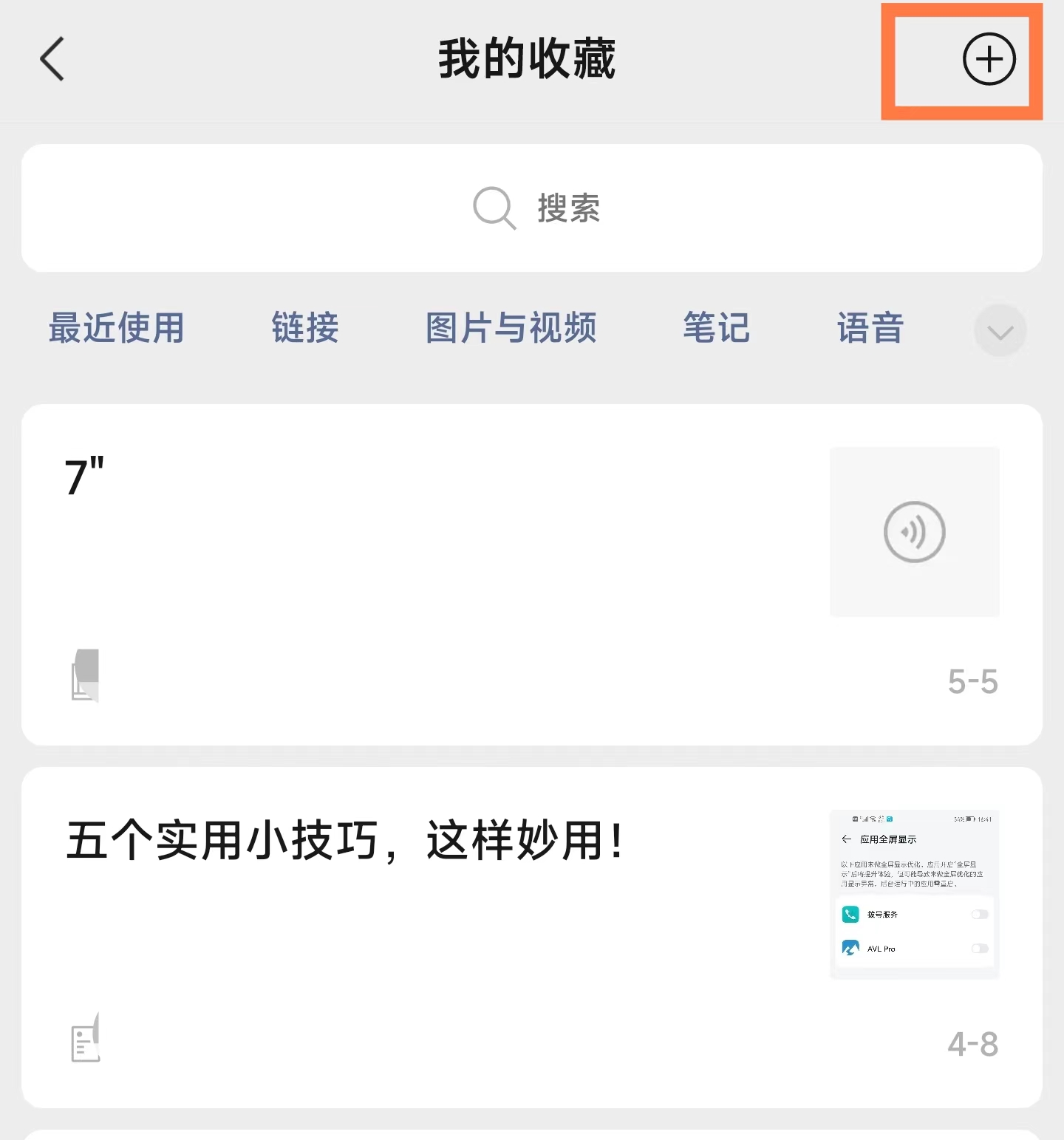Viewport: 1064px width, 1140px height.
Task: Choose the 语音 category
Action: click(870, 329)
